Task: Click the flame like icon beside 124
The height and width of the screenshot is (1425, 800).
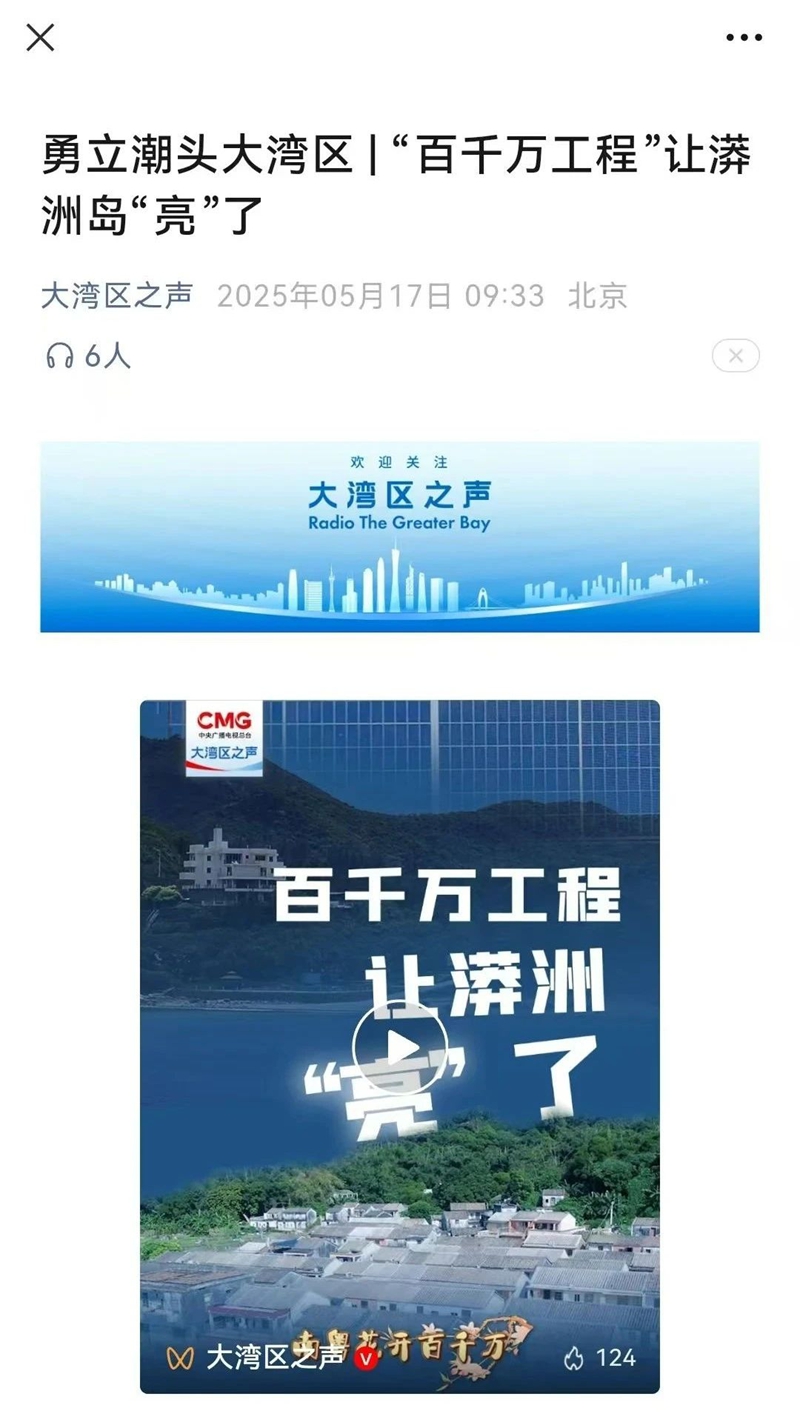Action: point(575,1358)
